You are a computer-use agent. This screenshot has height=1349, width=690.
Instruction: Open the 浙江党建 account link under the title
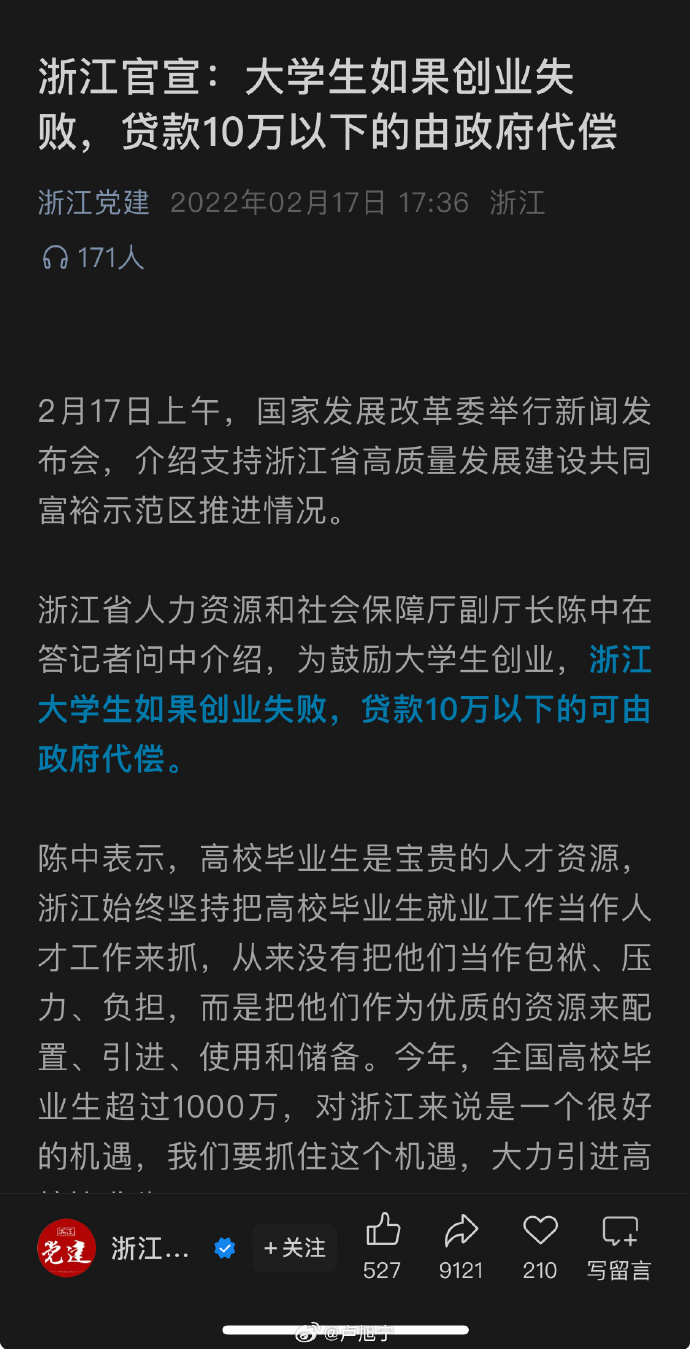[x=94, y=203]
